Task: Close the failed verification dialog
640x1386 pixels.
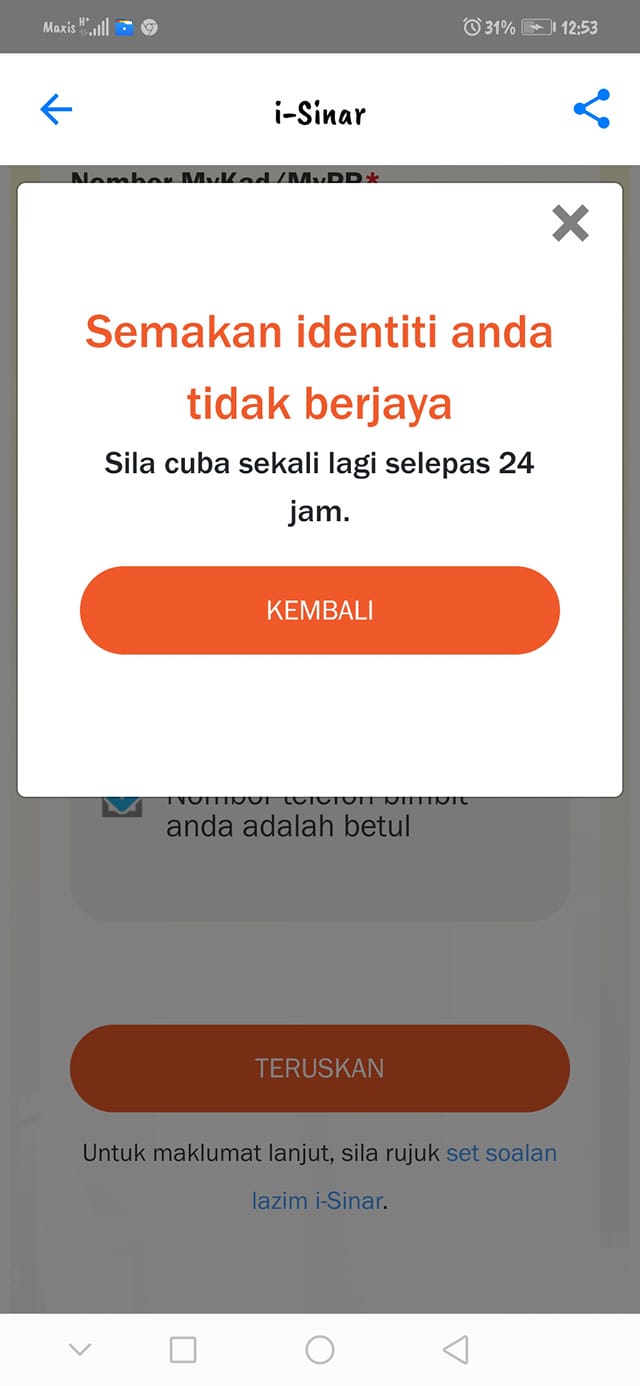Action: 570,223
